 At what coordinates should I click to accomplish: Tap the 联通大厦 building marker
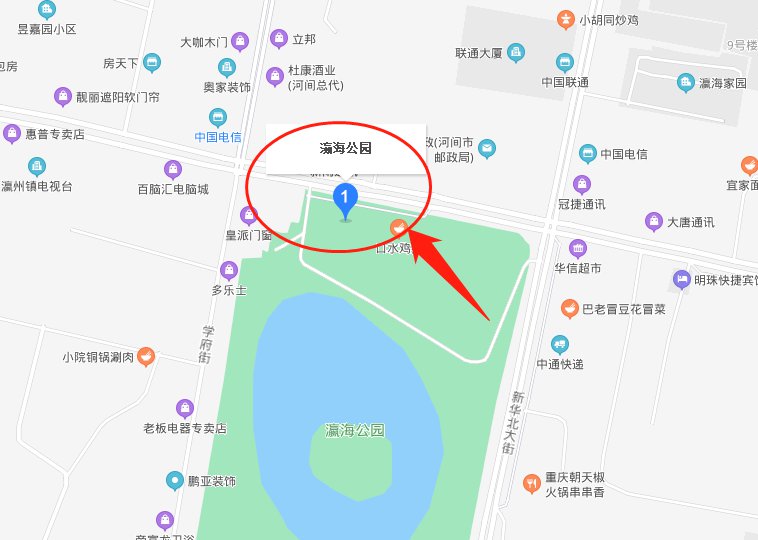(514, 53)
